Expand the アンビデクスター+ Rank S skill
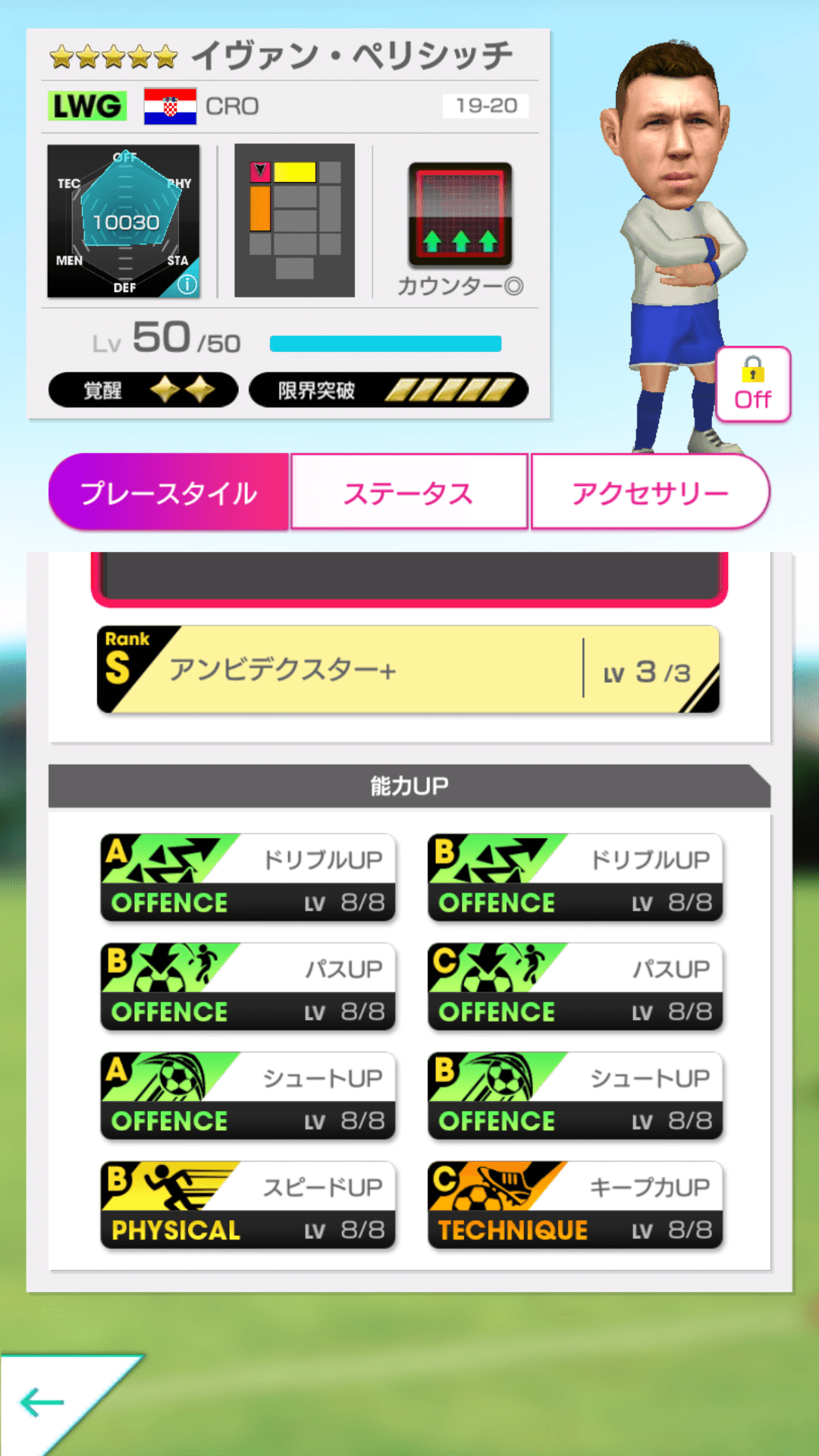 (x=407, y=670)
